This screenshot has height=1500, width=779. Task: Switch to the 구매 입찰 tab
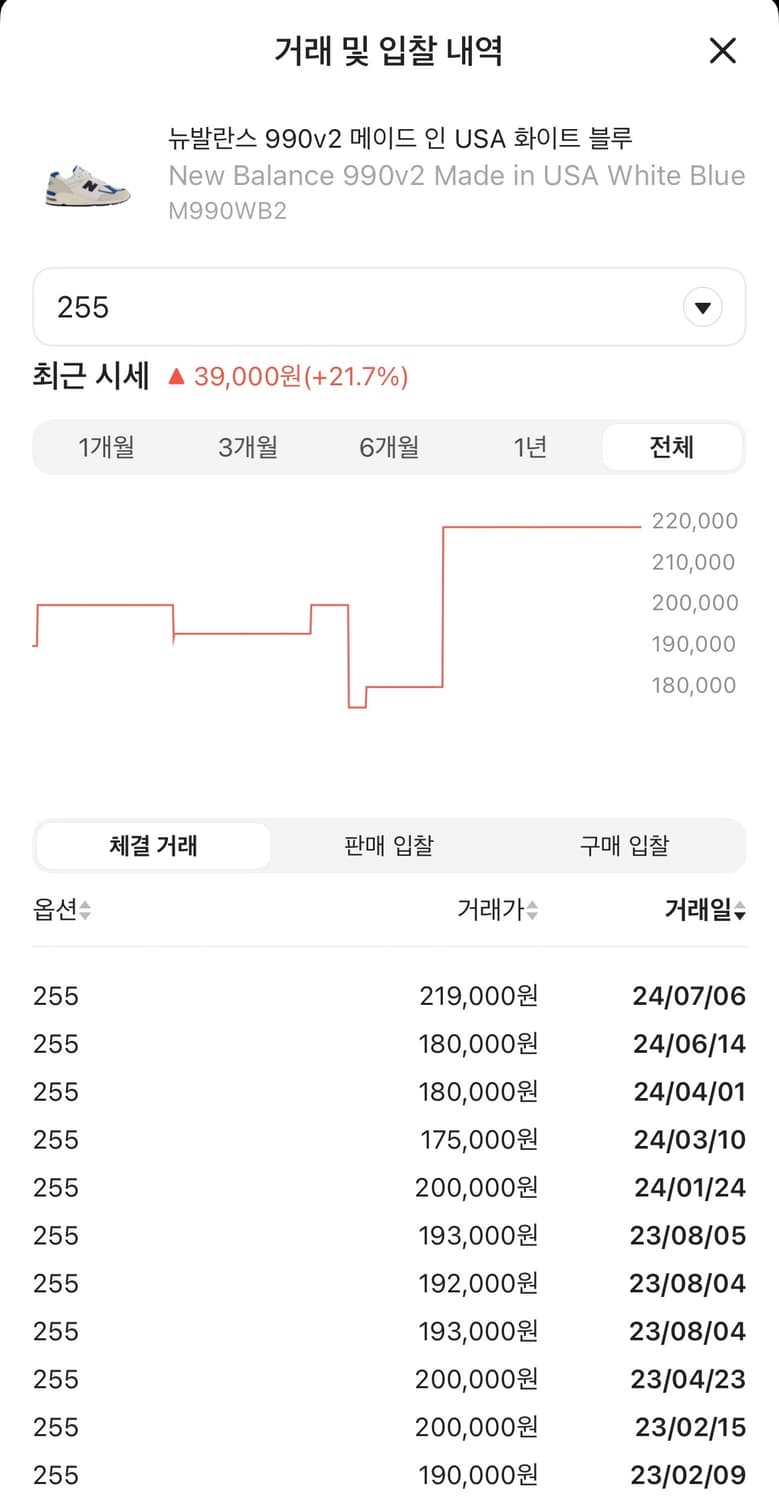pos(625,845)
